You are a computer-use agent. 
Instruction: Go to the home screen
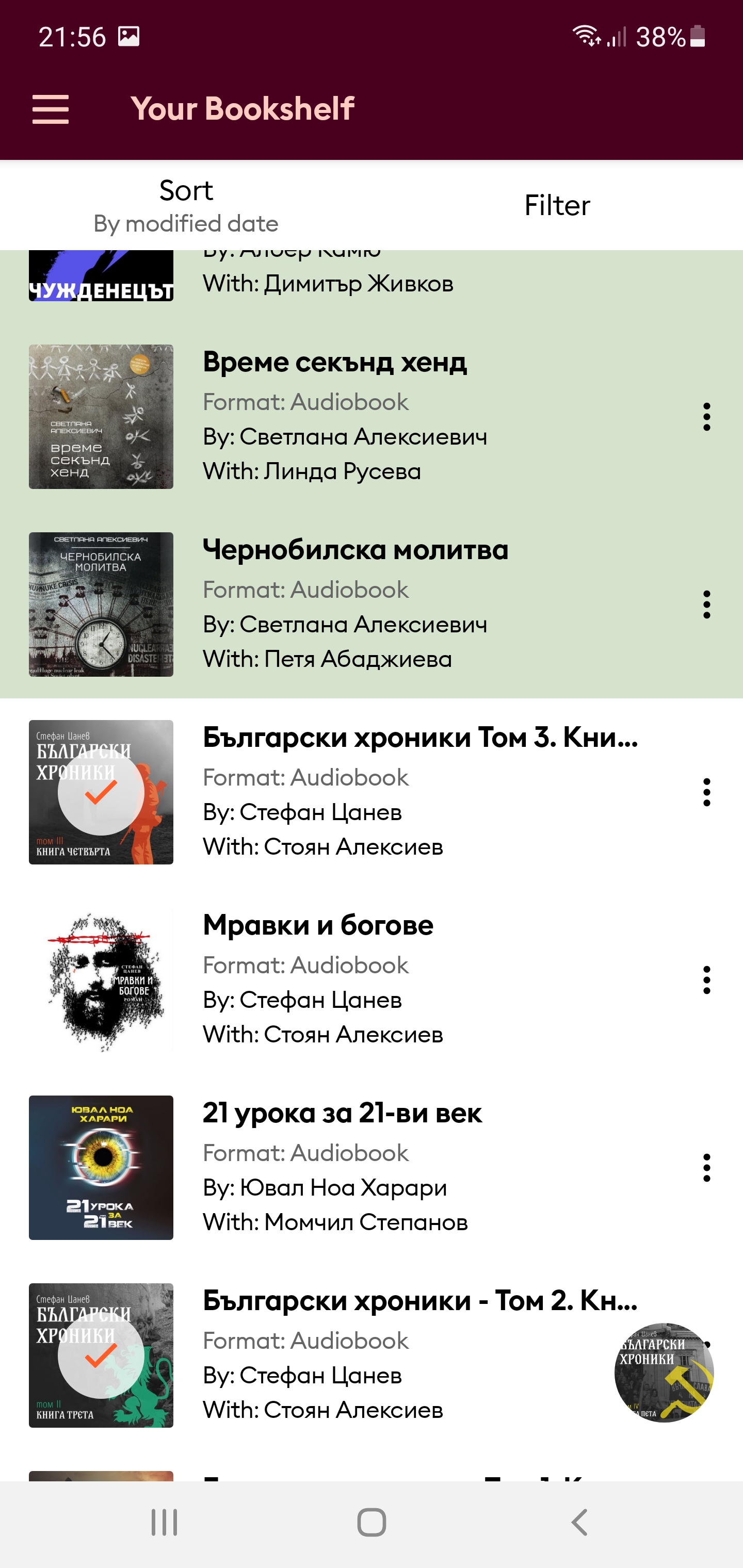[x=372, y=1522]
